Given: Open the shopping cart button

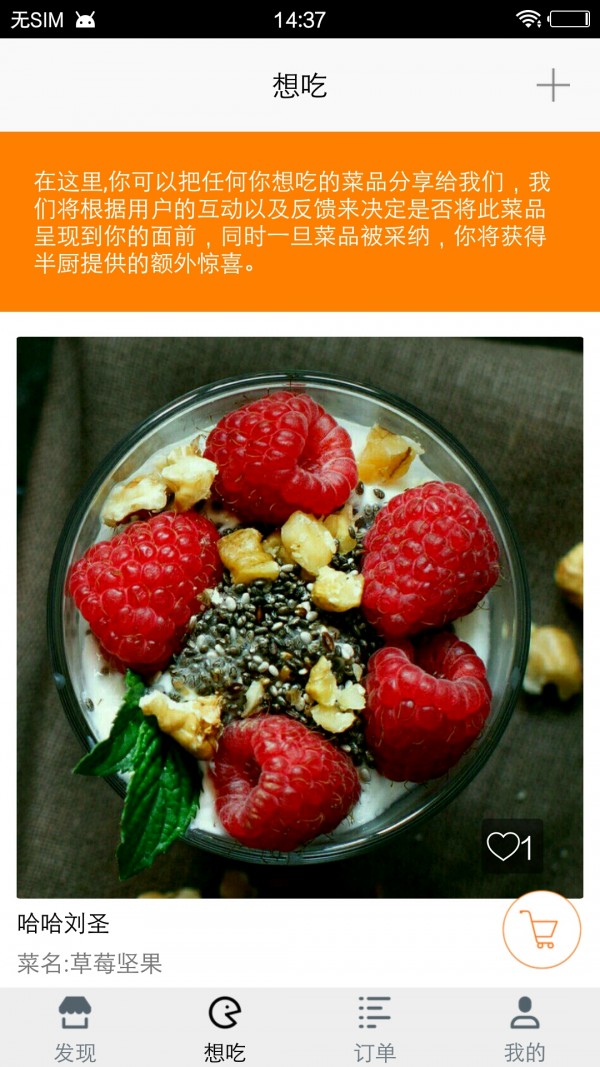Looking at the screenshot, I should click(541, 929).
